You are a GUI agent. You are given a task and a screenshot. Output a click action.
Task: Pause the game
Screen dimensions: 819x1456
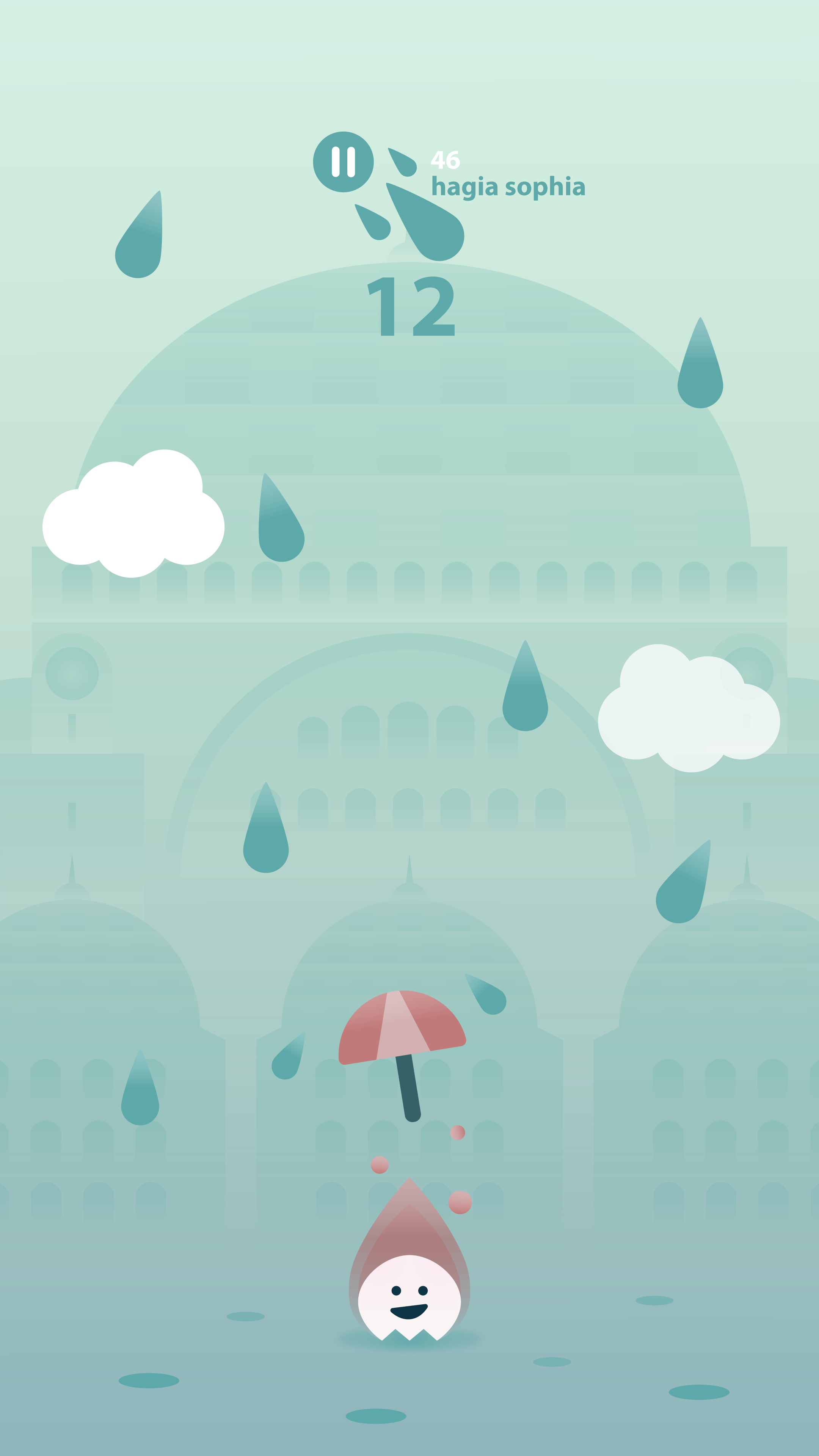point(343,162)
